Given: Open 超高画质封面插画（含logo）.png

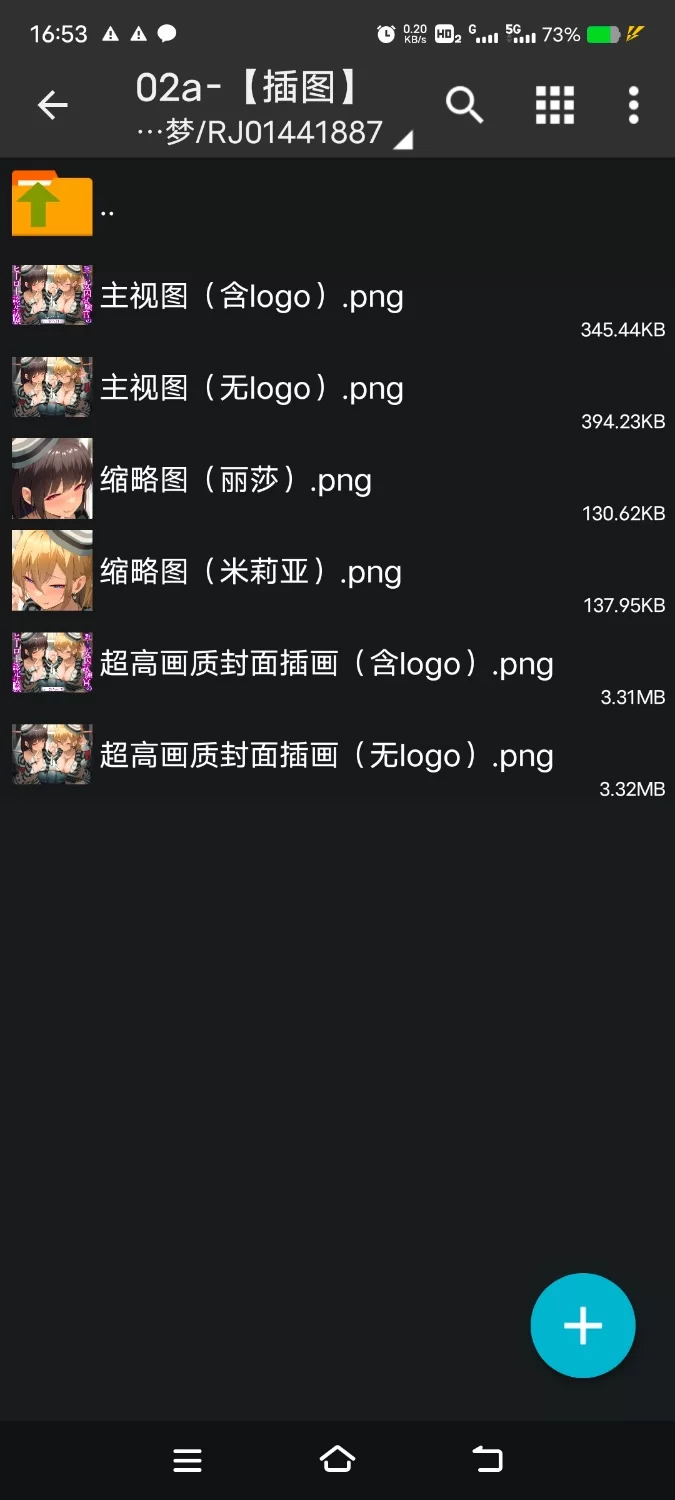Looking at the screenshot, I should [x=326, y=664].
